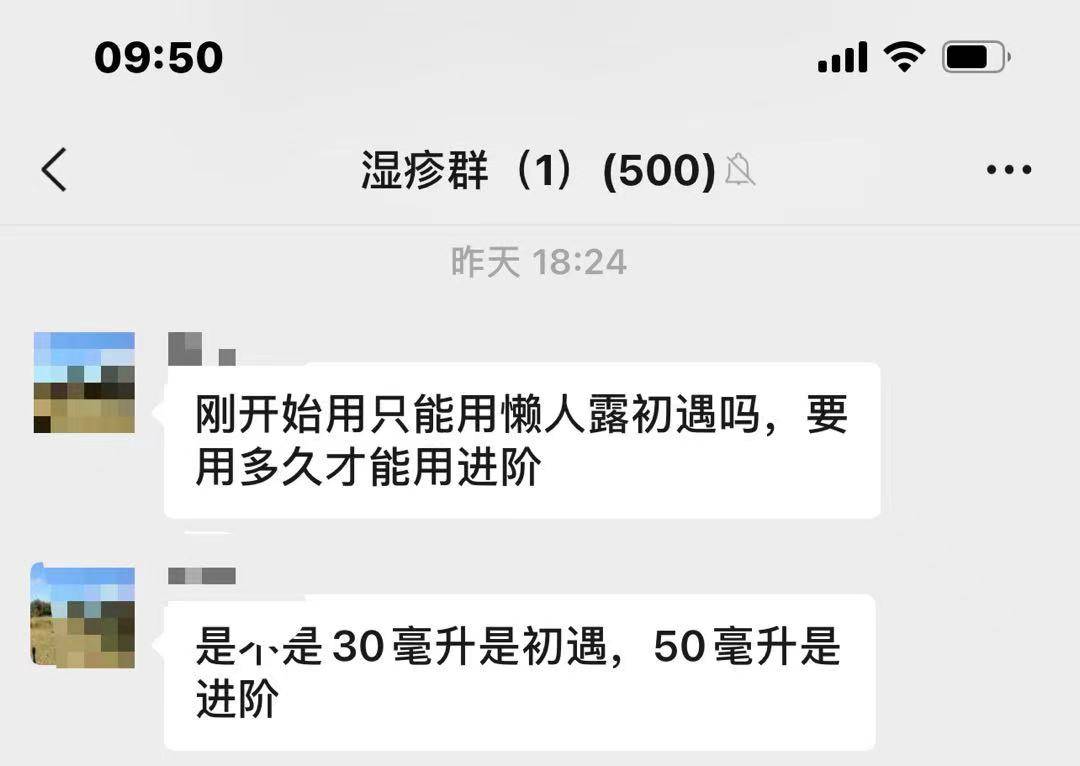Image resolution: width=1080 pixels, height=766 pixels.
Task: Go back from the 湿疹群 chat
Action: point(54,170)
